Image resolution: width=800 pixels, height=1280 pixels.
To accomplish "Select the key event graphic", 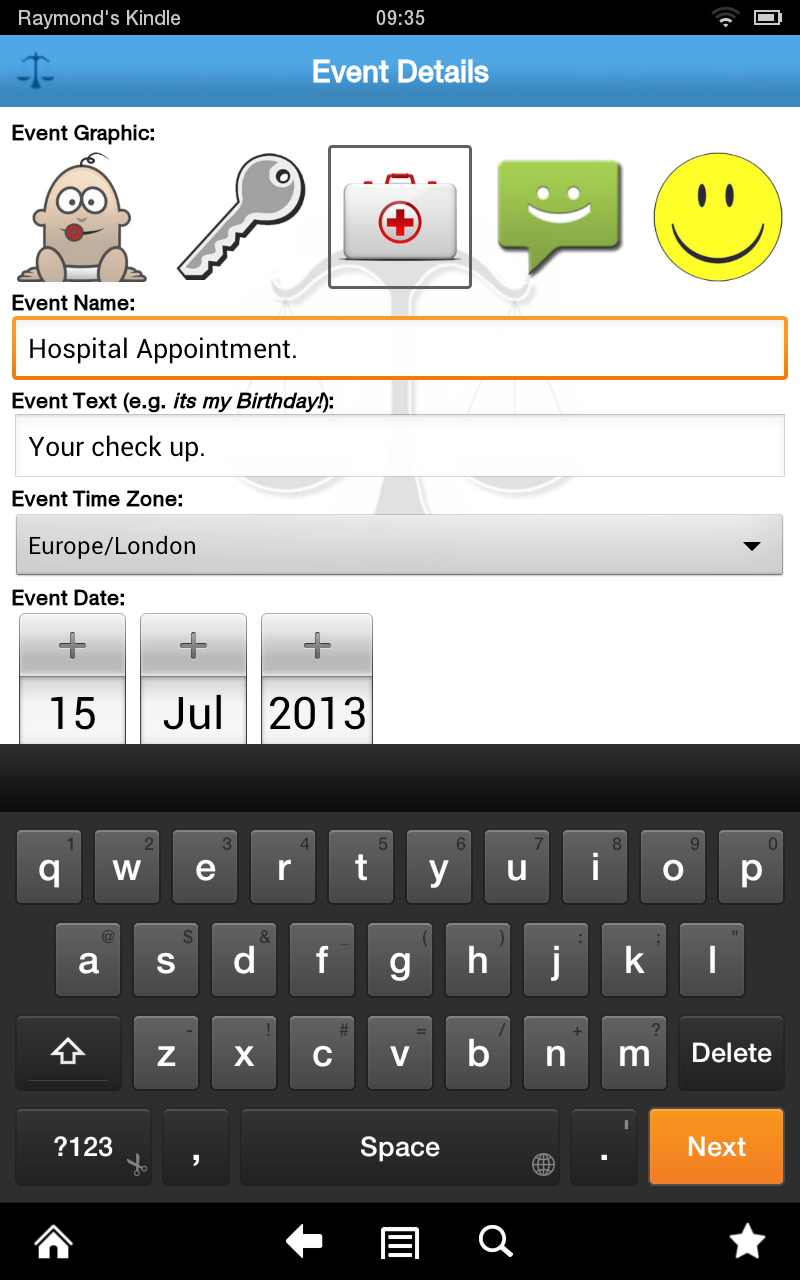I will pyautogui.click(x=240, y=216).
